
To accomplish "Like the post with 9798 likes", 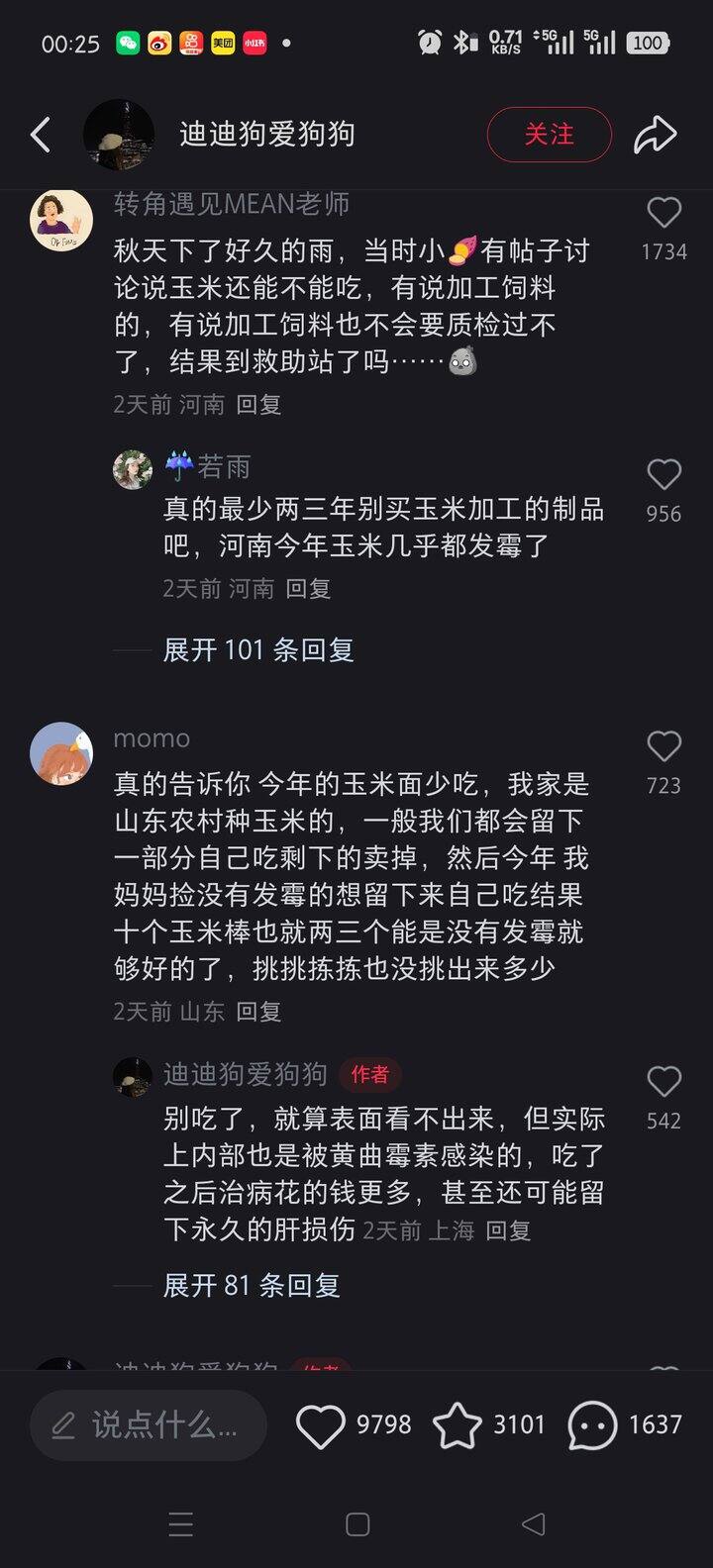I will pyautogui.click(x=321, y=1425).
